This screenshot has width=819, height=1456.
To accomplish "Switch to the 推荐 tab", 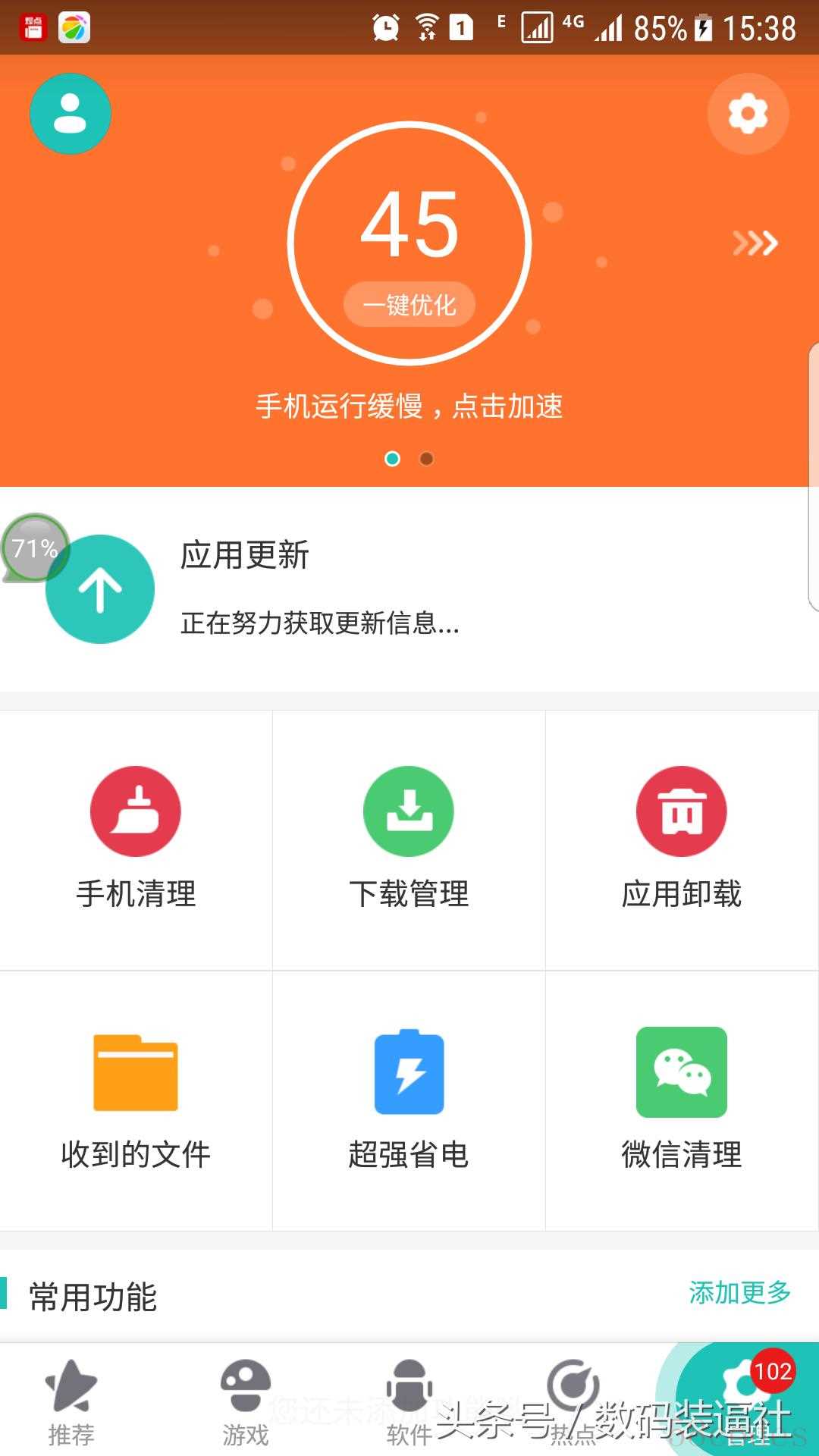I will (x=71, y=1401).
